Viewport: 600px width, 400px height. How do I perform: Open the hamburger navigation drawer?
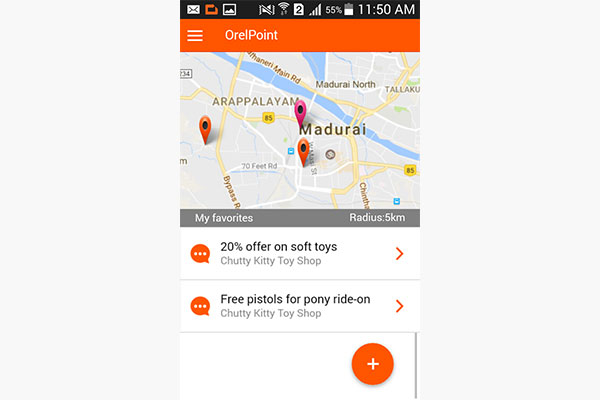point(195,36)
